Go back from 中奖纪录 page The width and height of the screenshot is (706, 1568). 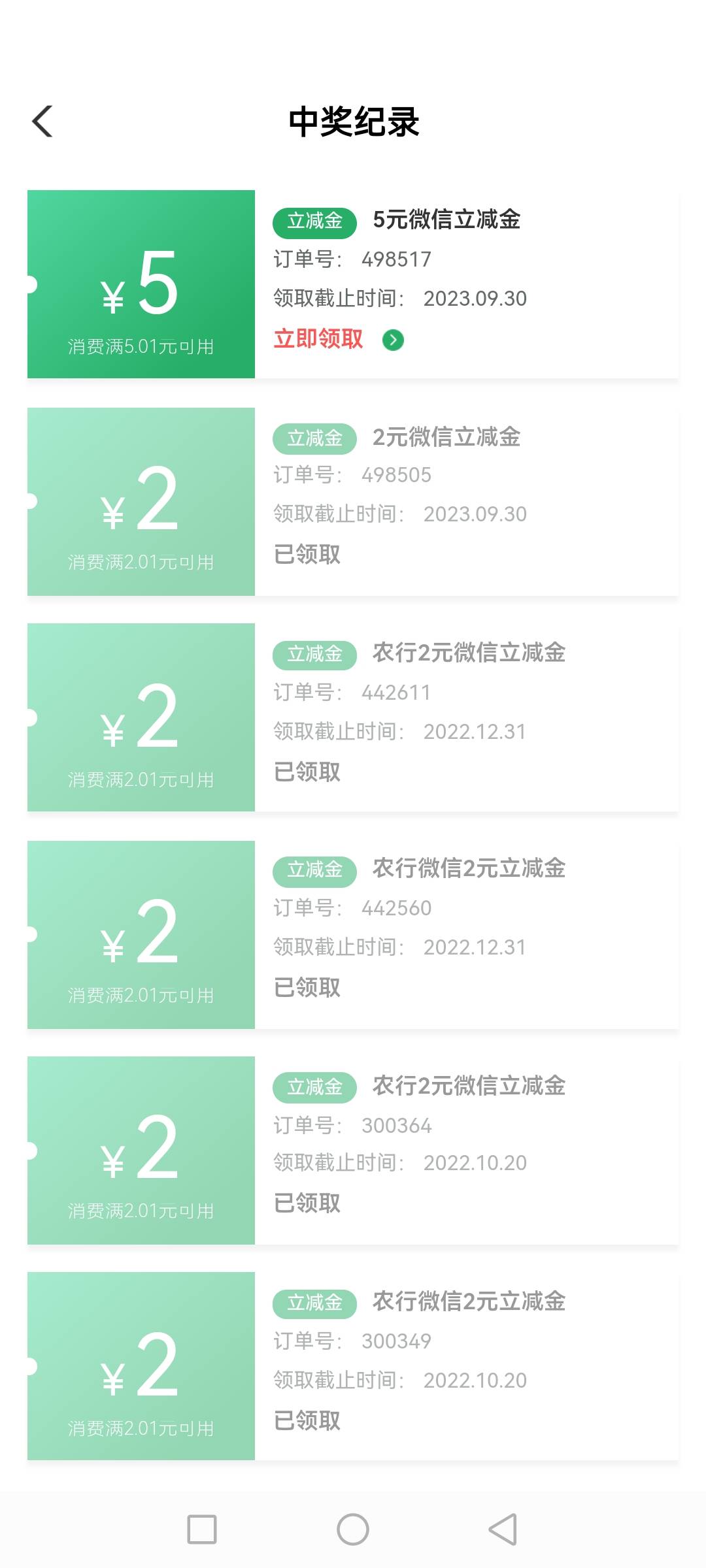43,122
